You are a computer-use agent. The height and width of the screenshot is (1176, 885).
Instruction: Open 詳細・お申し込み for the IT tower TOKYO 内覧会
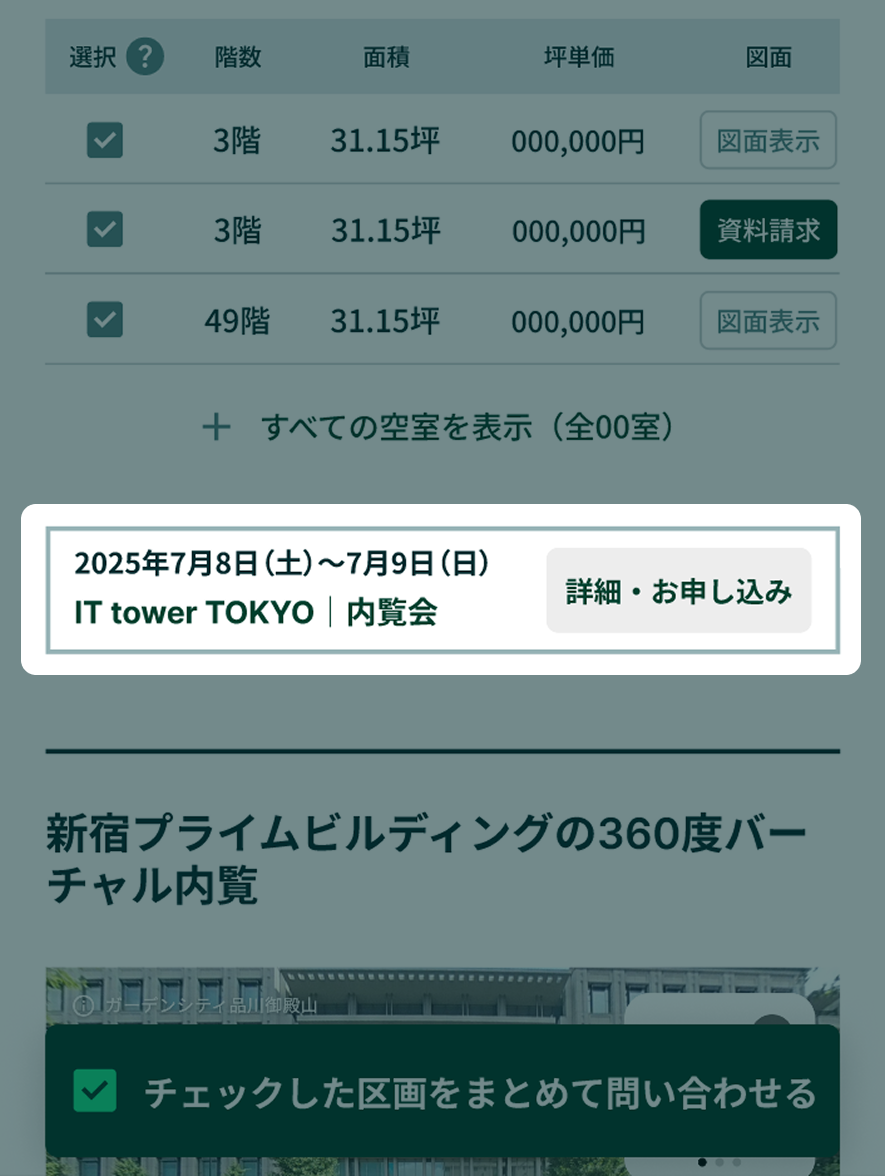pyautogui.click(x=679, y=591)
